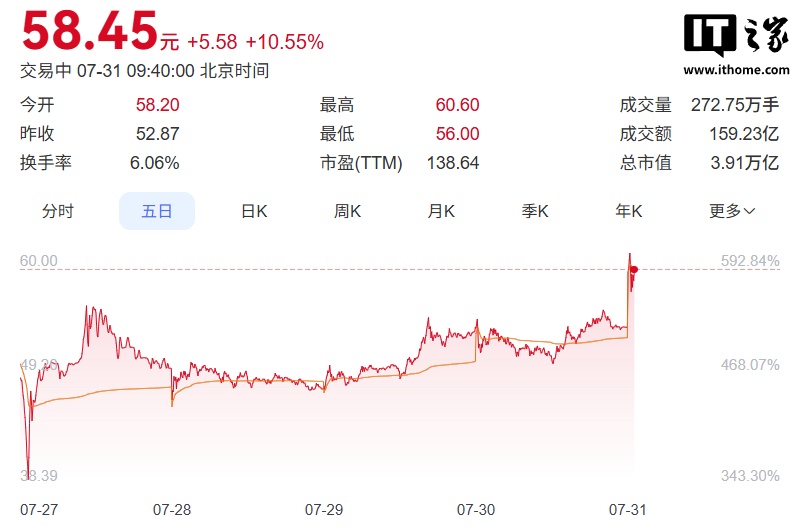The image size is (802, 526).
Task: Expand the 更多 dropdown
Action: (732, 211)
